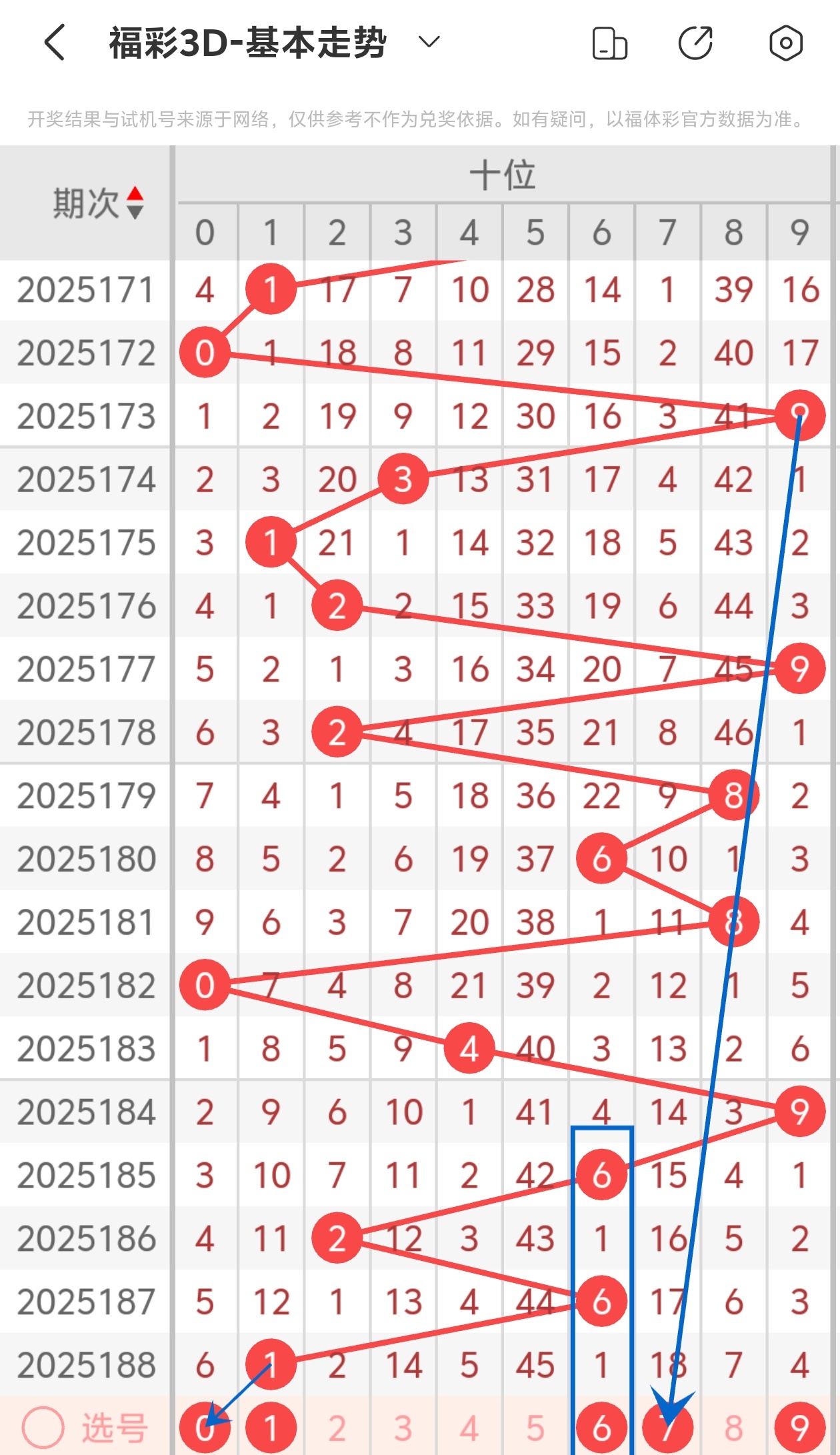Deselect number 1 in the selection row
The width and height of the screenshot is (840, 1455).
coord(271,1428)
